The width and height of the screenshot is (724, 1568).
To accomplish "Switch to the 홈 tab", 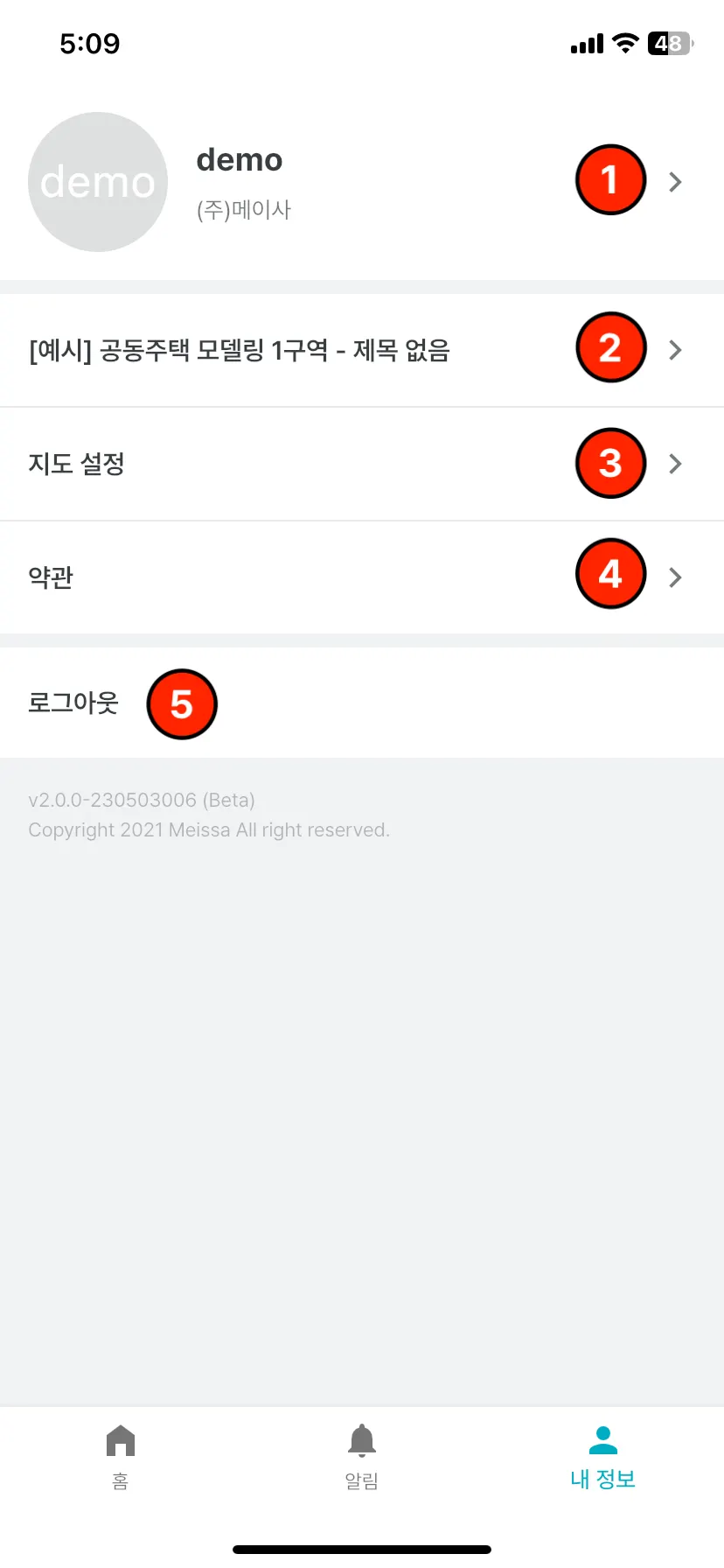I will pyautogui.click(x=121, y=1457).
